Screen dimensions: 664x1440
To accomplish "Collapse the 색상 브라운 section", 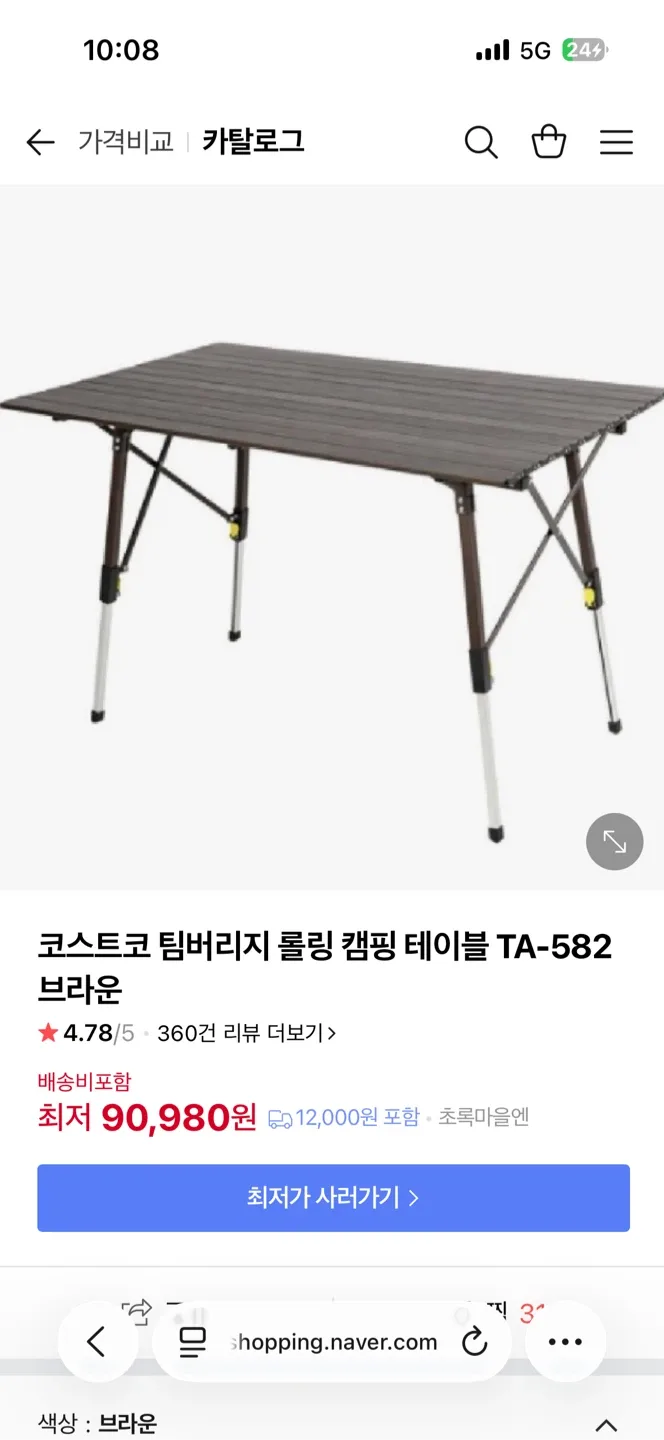I will pyautogui.click(x=606, y=1425).
